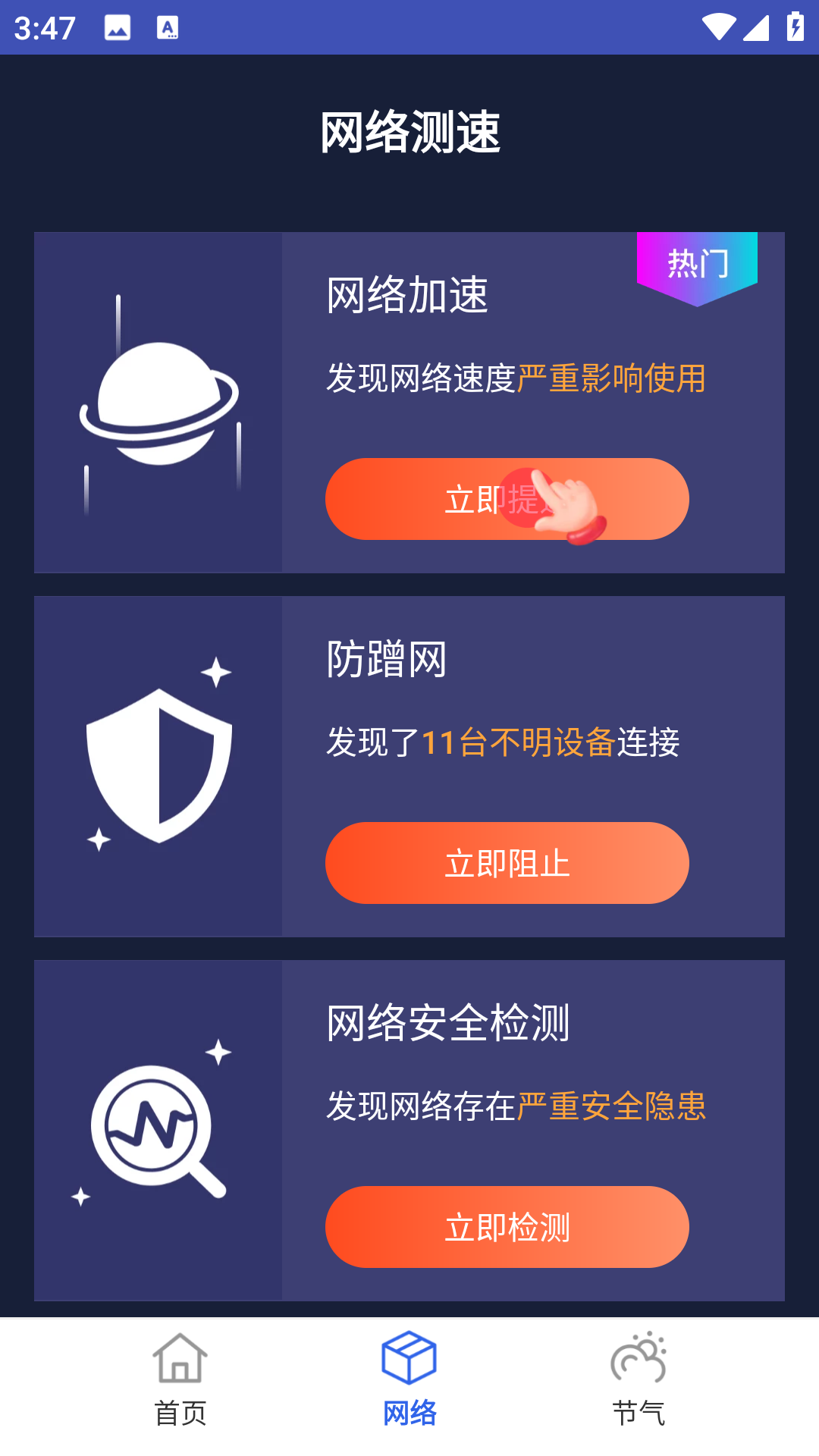Image resolution: width=819 pixels, height=1456 pixels.
Task: Start the 立即检测 security check
Action: pos(507,1227)
